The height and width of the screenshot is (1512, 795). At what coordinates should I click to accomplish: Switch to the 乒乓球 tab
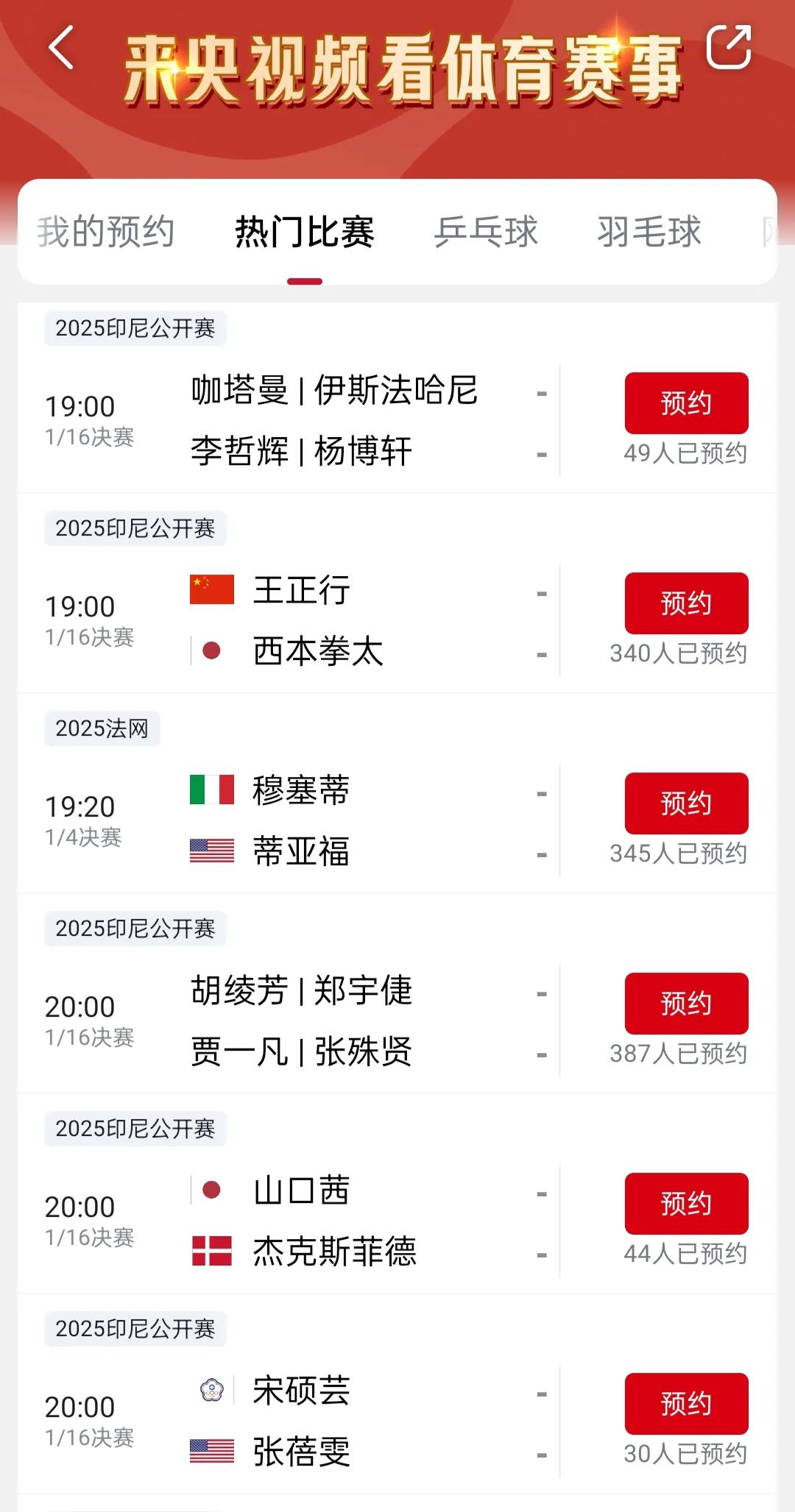[487, 233]
